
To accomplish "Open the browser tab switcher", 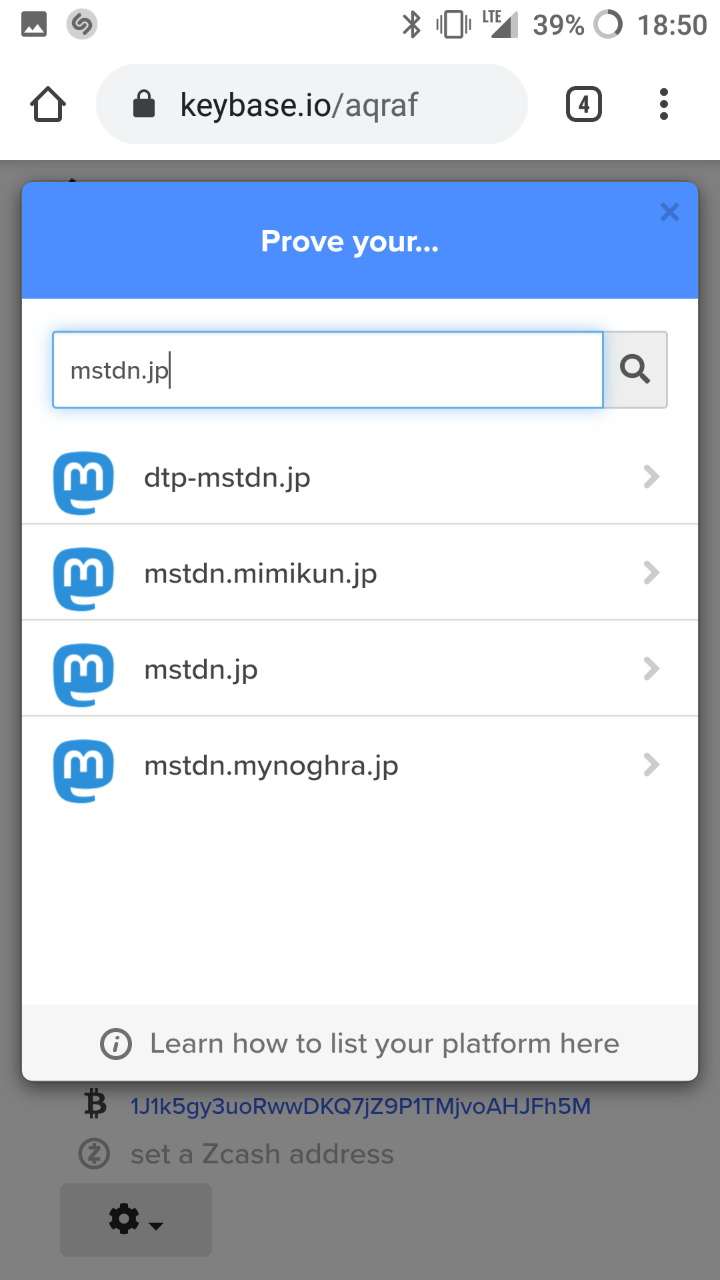I will 584,105.
